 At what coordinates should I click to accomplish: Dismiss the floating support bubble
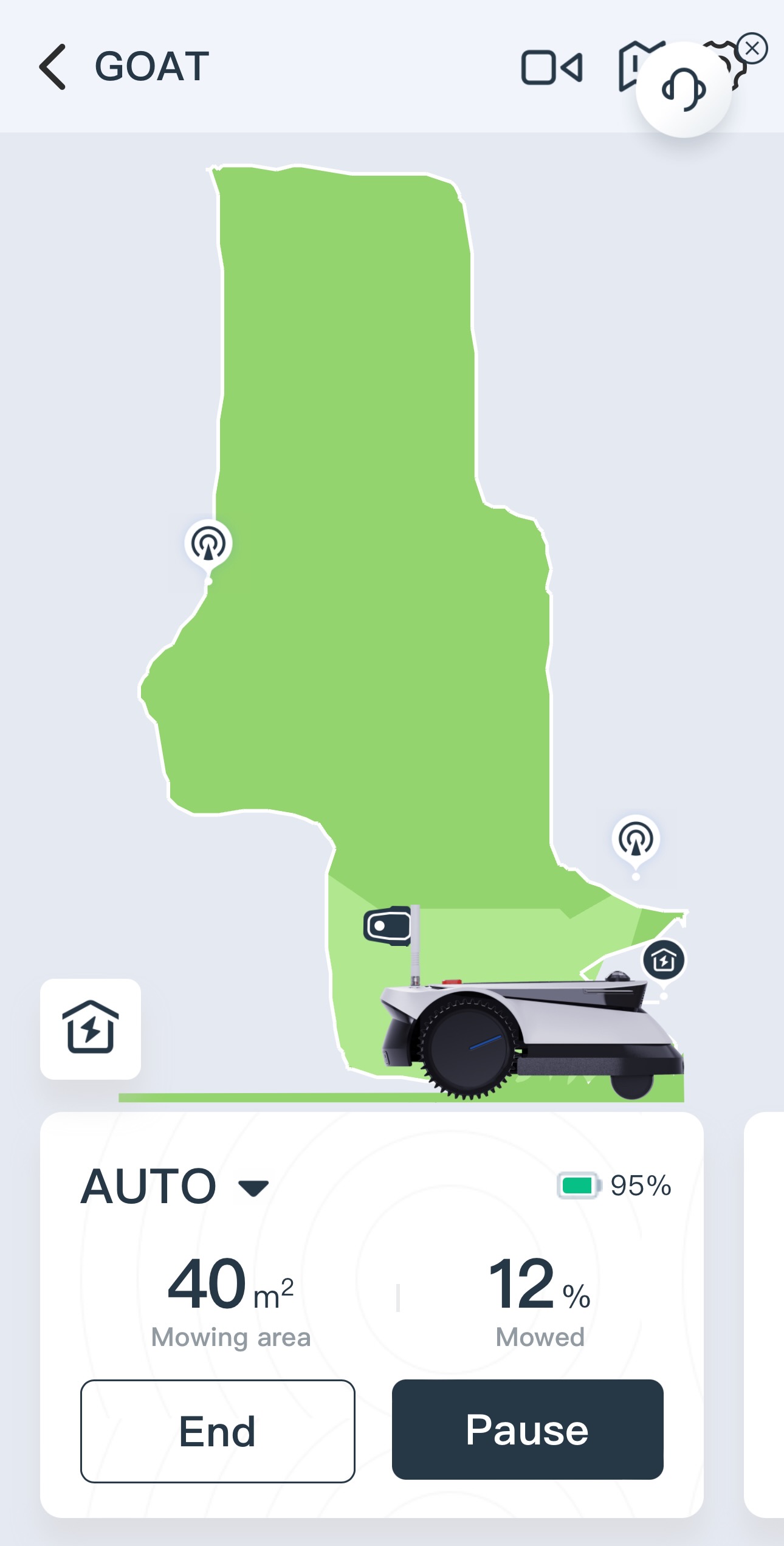752,49
